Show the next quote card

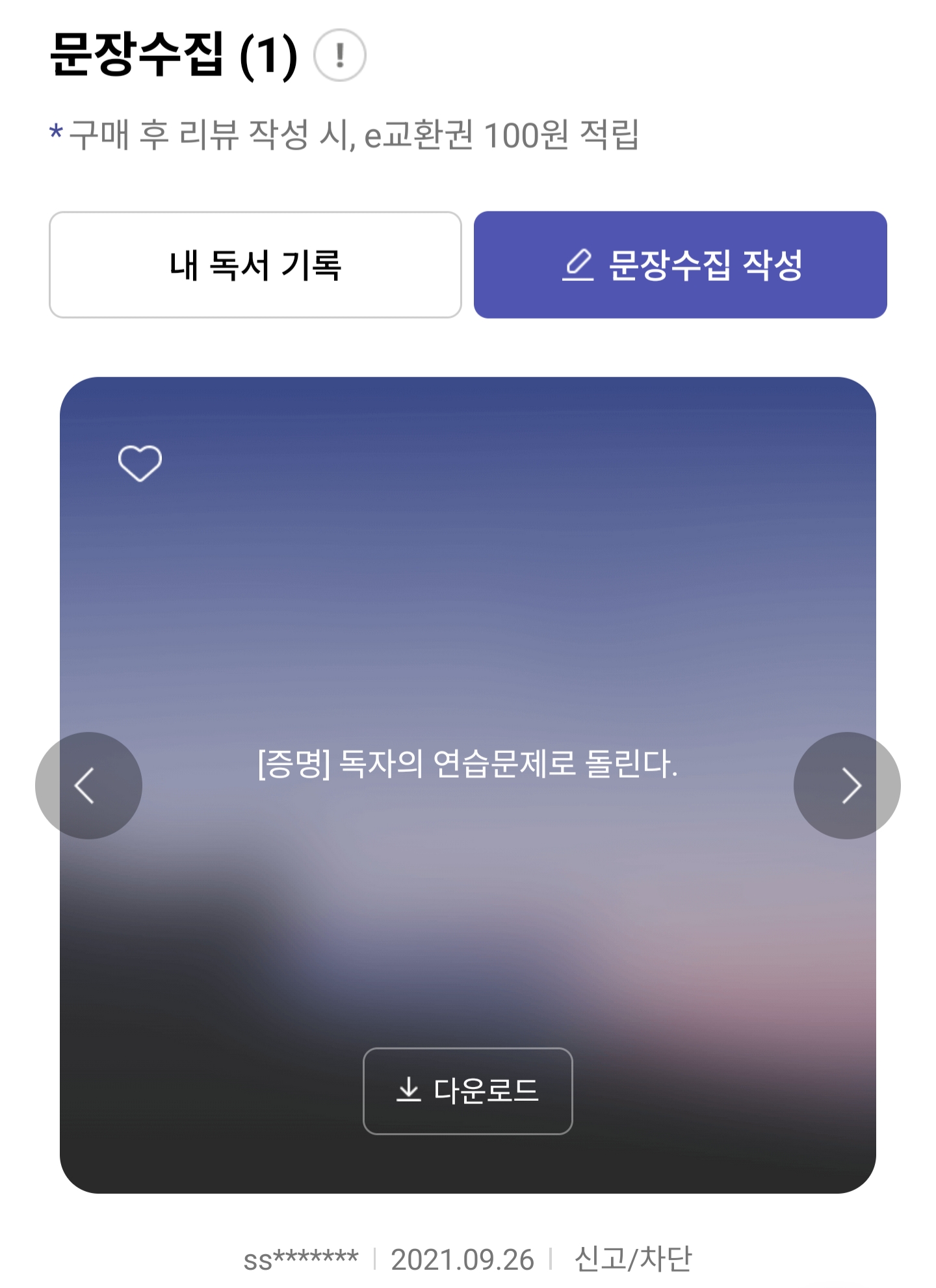pos(846,785)
